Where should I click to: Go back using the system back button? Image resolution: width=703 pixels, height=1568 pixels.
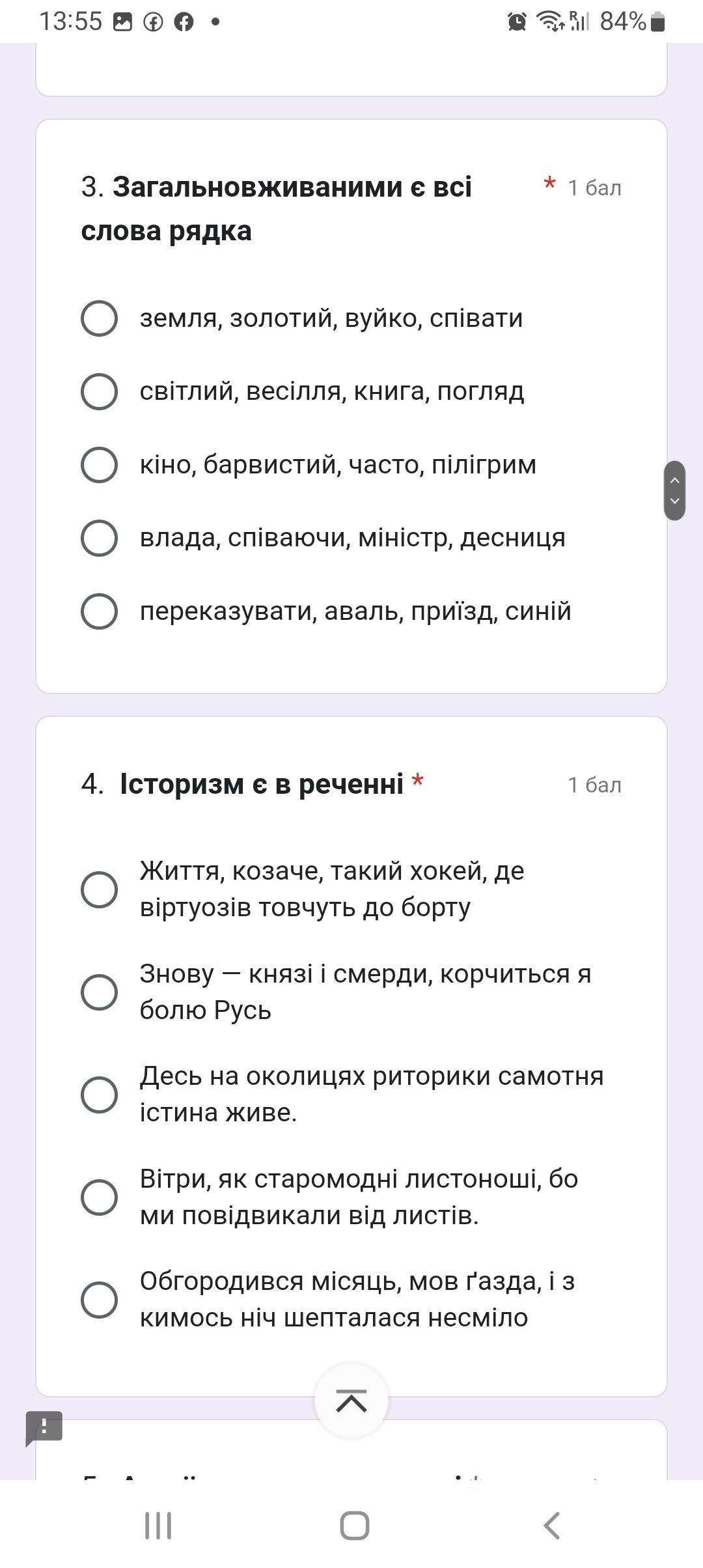(x=551, y=1525)
